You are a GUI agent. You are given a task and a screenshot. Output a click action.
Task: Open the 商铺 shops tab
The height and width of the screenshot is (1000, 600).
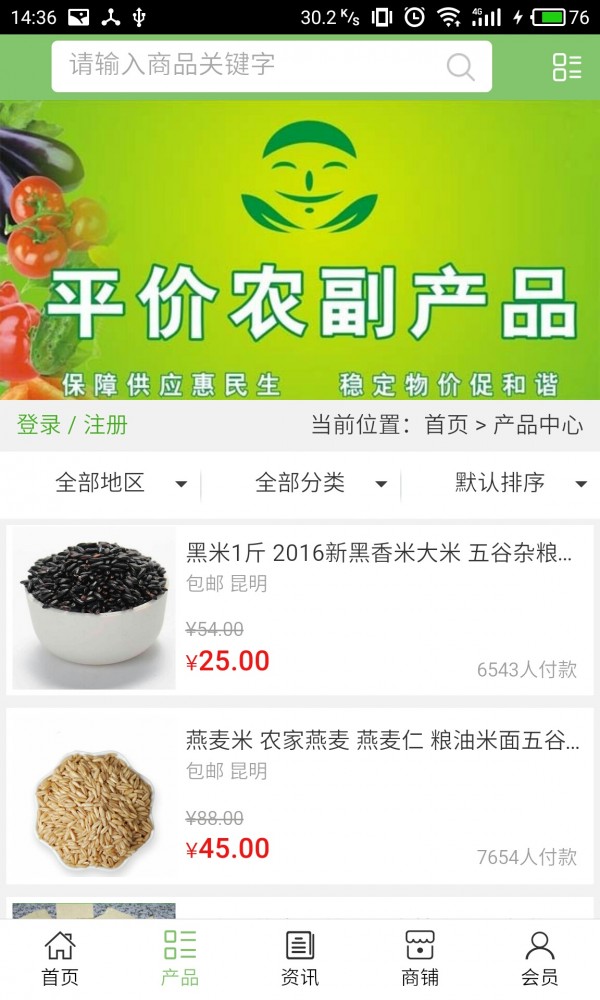point(420,959)
